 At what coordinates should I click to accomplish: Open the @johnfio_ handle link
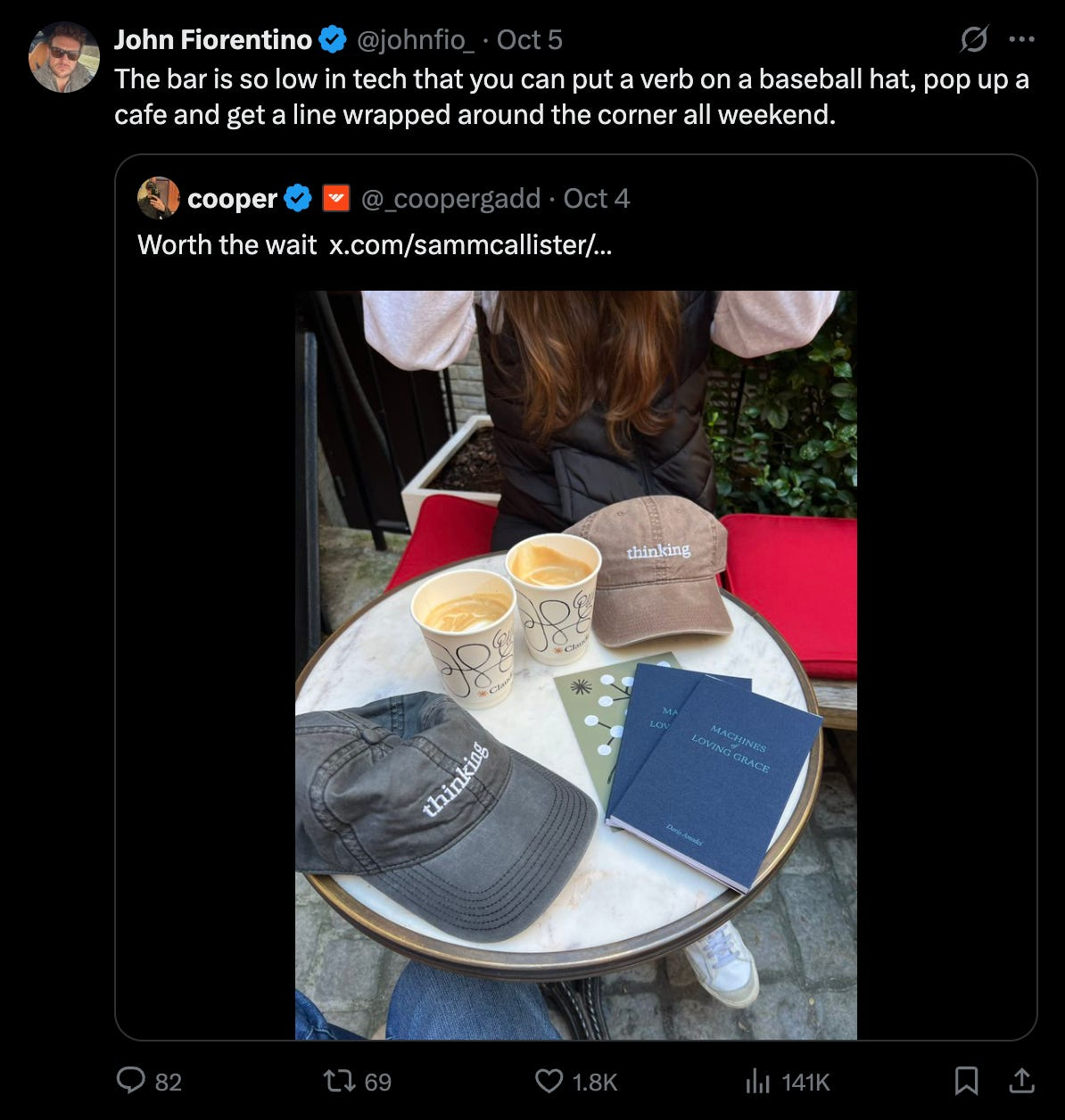(415, 40)
